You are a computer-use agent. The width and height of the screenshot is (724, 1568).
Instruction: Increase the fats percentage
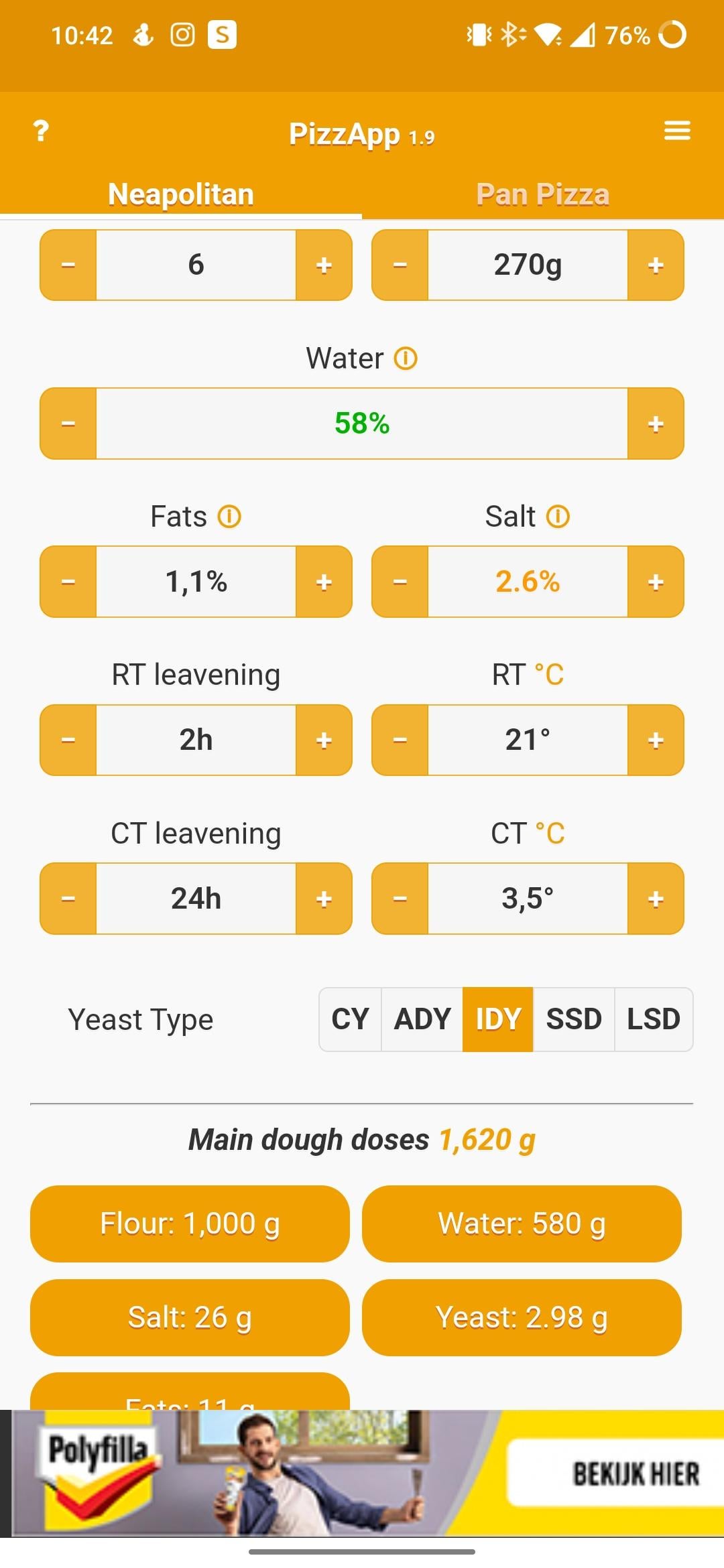(324, 582)
